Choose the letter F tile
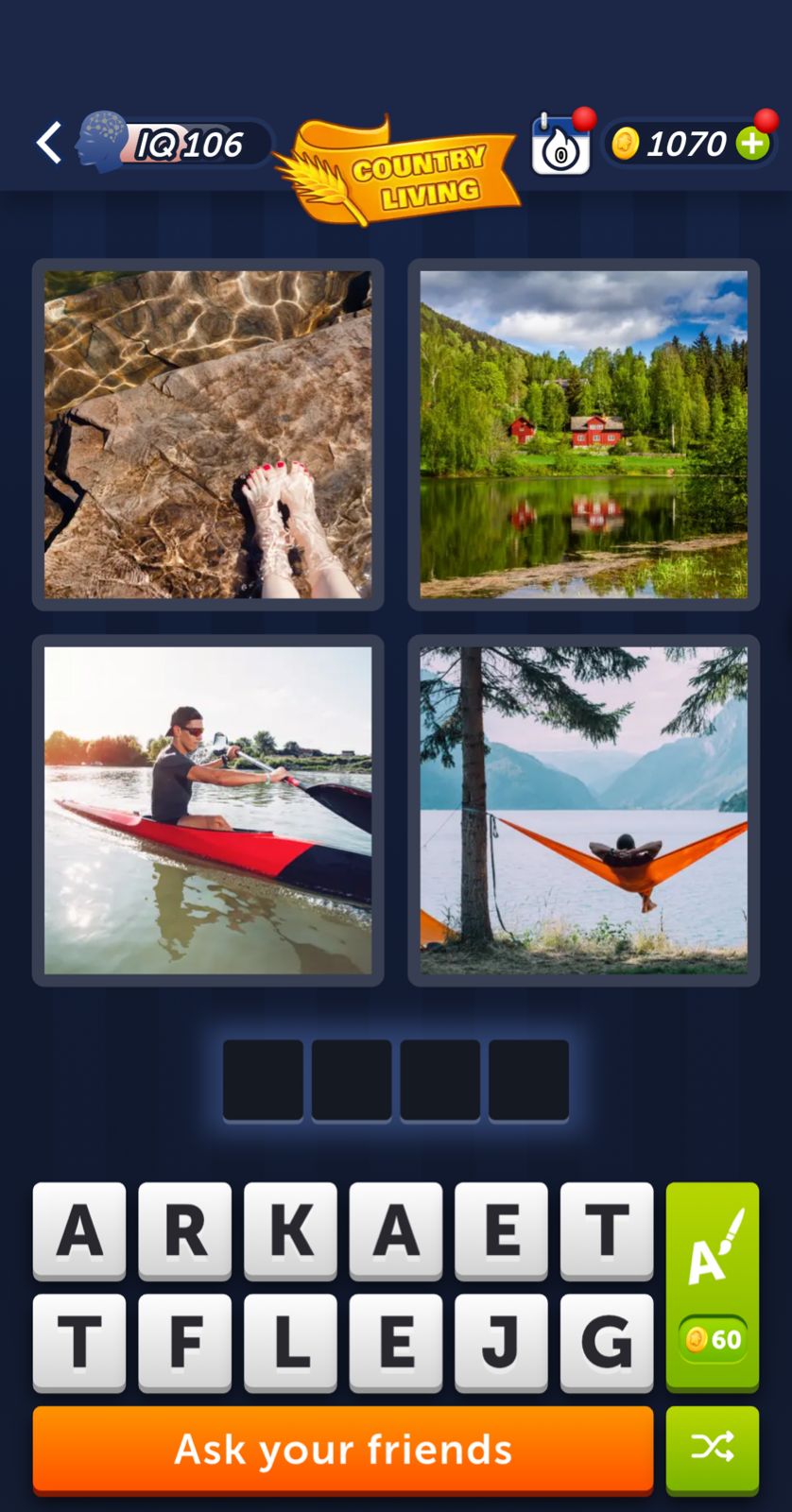This screenshot has width=792, height=1512. 185,1342
